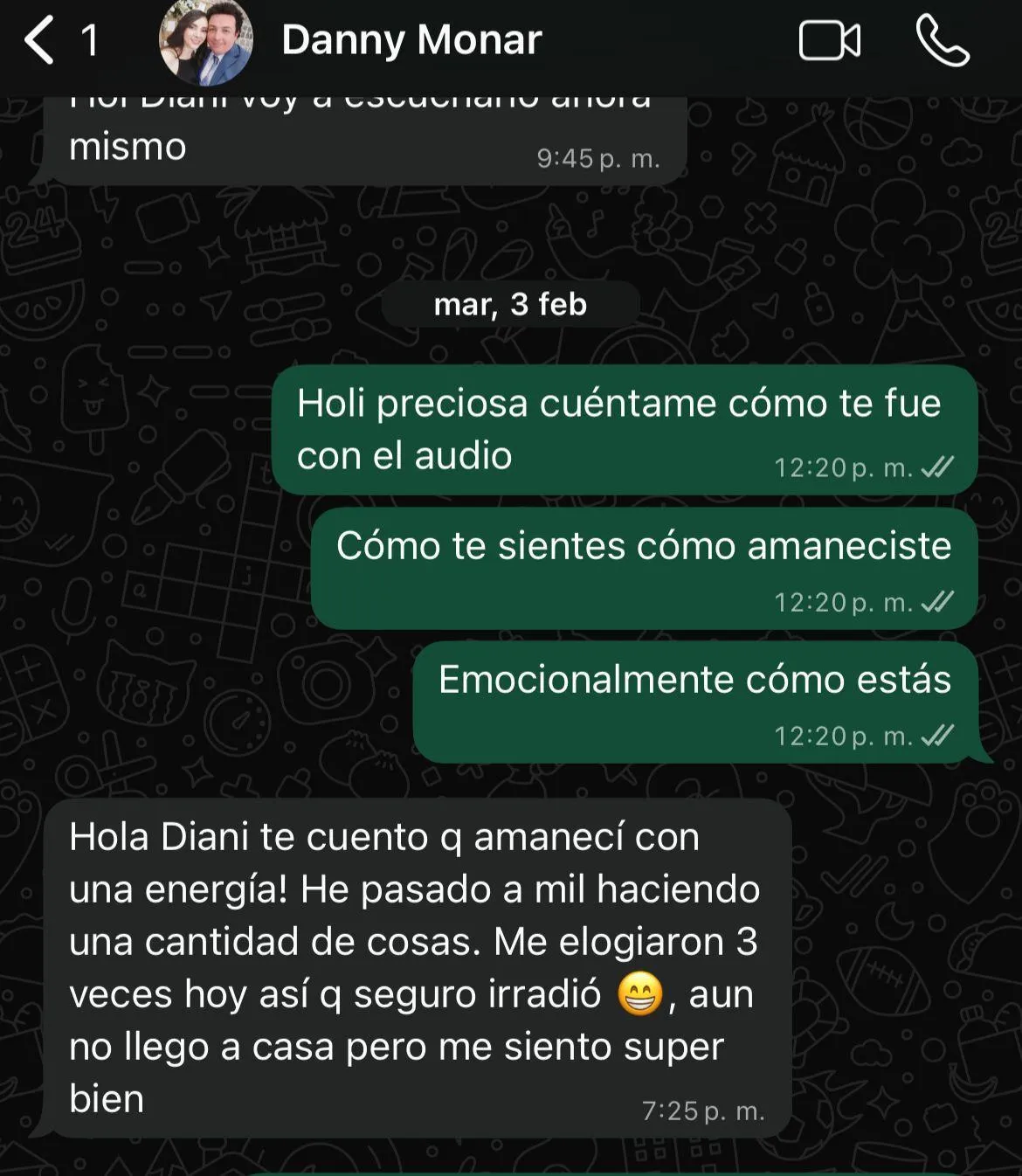This screenshot has height=1176, width=1022.
Task: Start a video call with Danny Monar
Action: click(829, 41)
